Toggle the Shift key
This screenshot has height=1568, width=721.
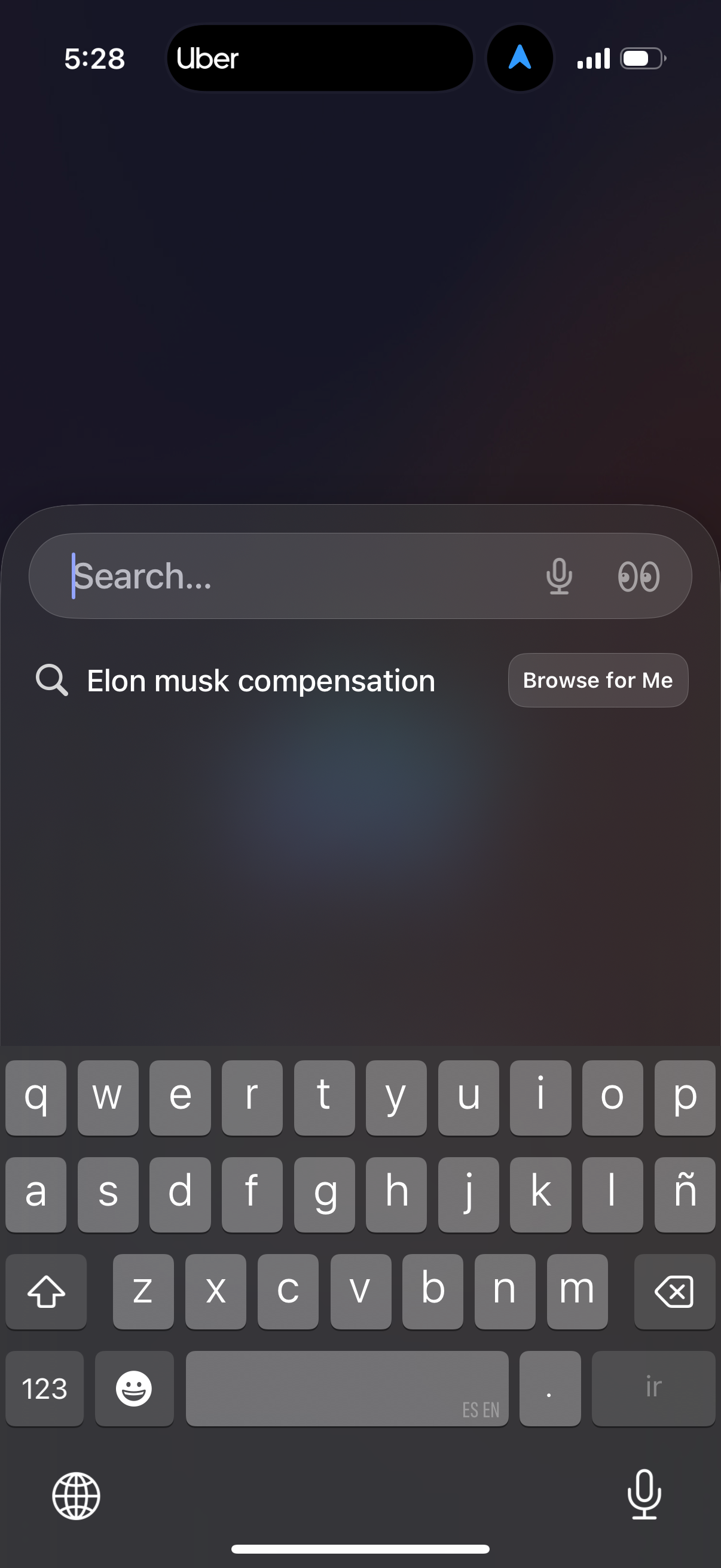click(x=45, y=1291)
